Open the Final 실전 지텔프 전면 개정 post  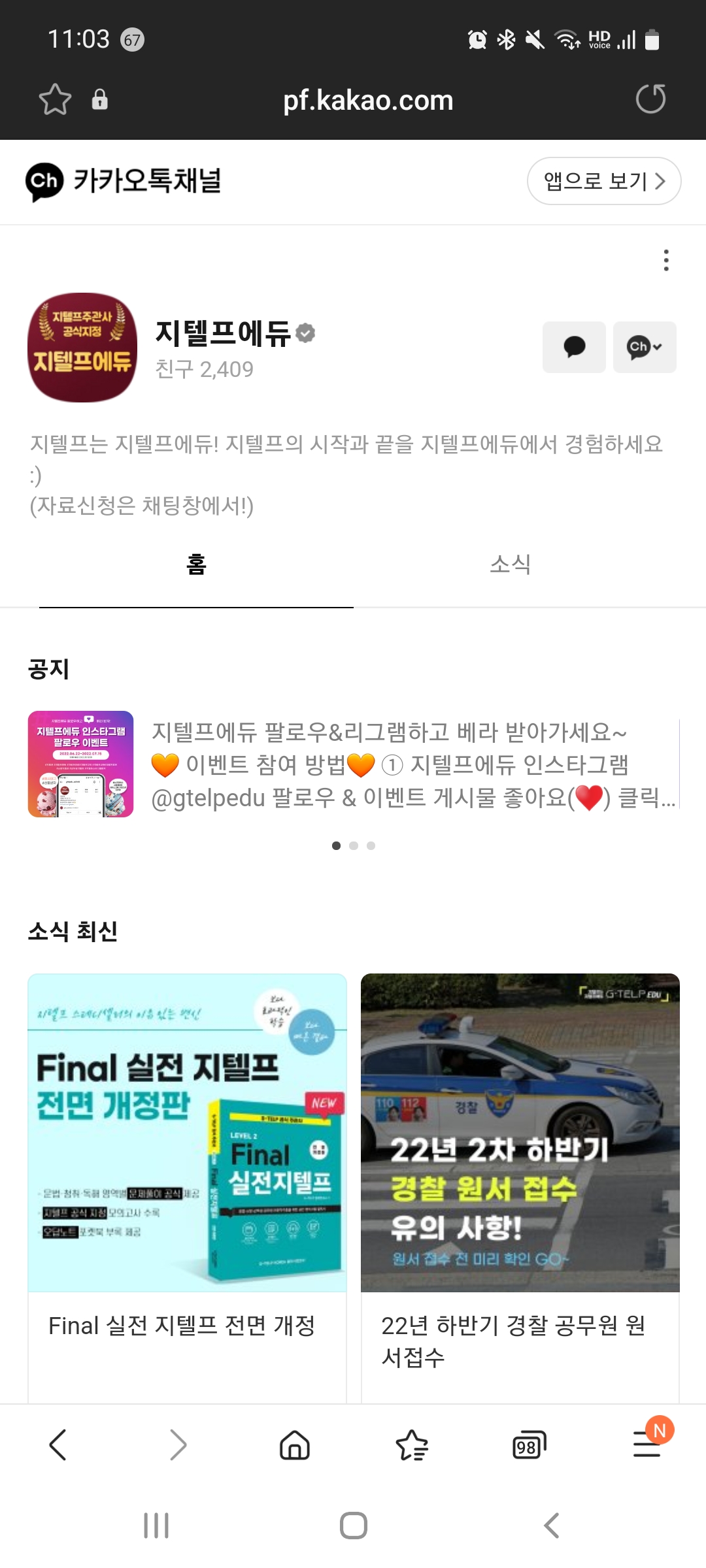pyautogui.click(x=187, y=1176)
